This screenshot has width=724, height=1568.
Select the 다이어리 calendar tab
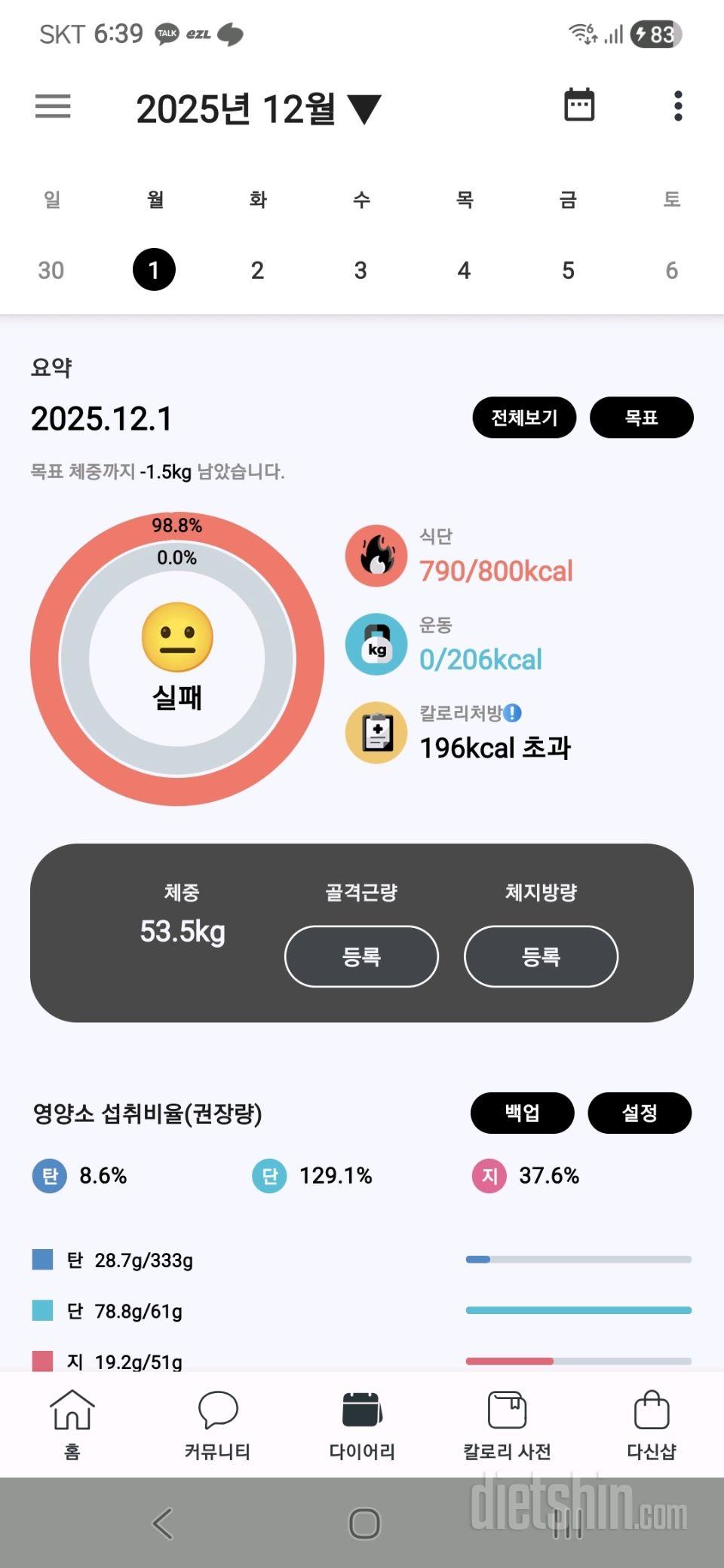pos(362,1425)
